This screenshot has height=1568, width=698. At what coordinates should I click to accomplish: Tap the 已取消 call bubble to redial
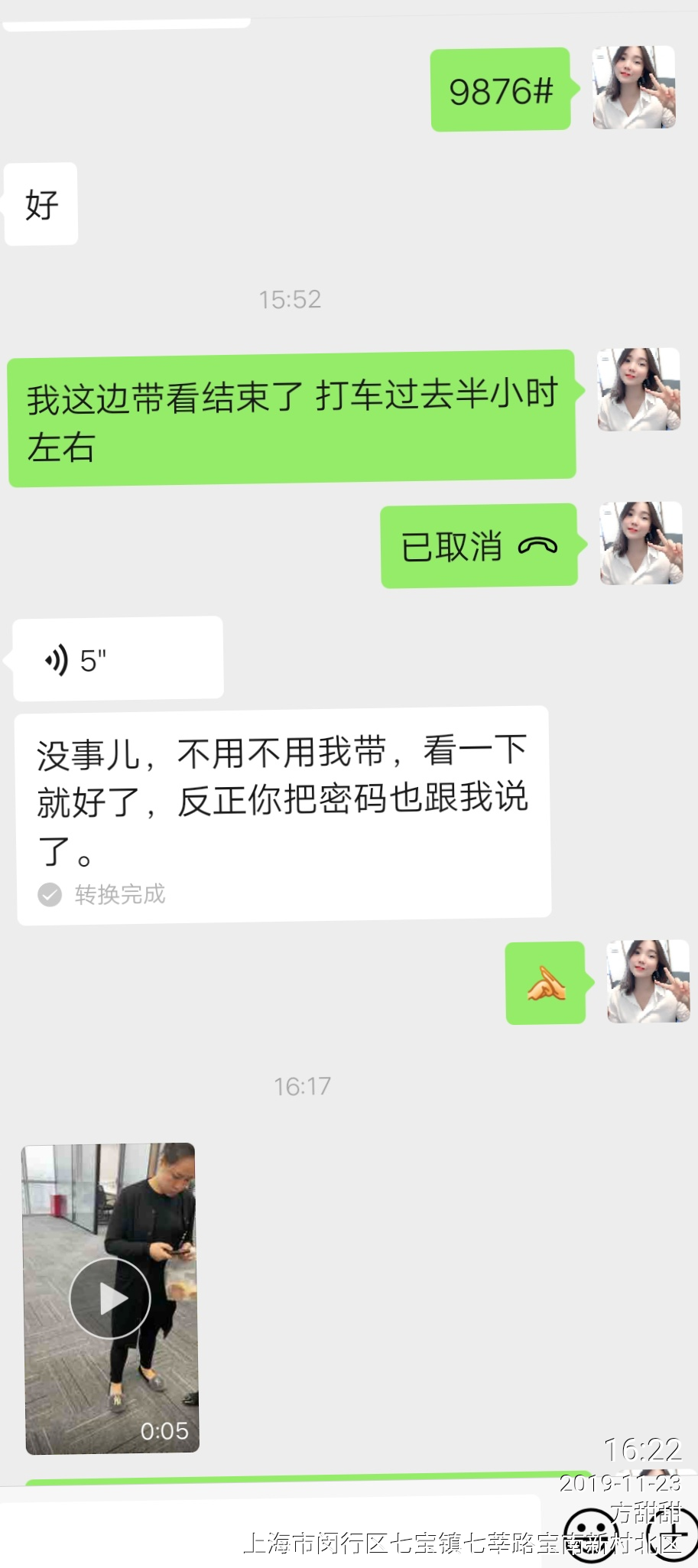(x=479, y=546)
